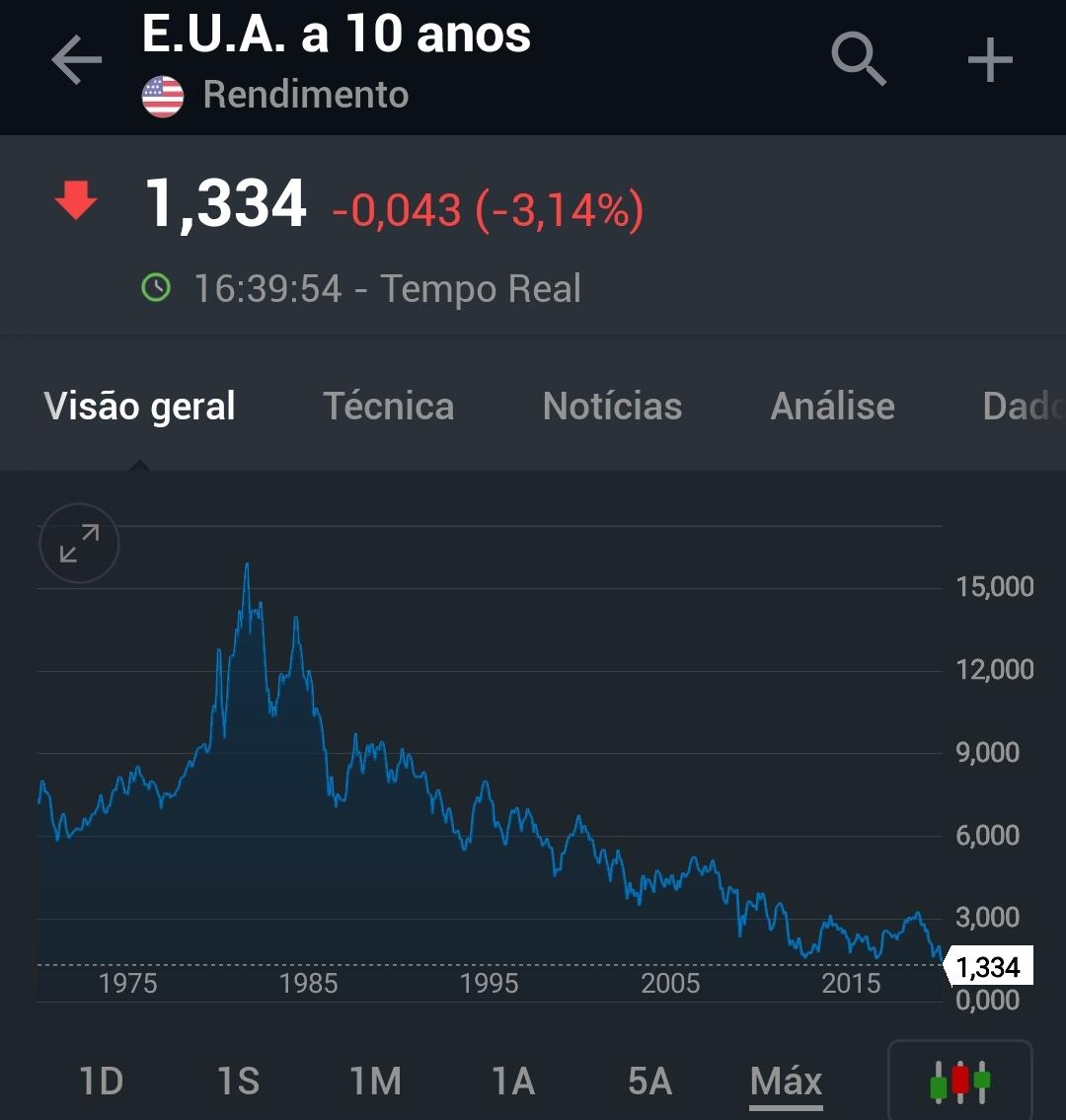Go back using the arrow icon
1066x1120 pixels.
click(x=77, y=61)
